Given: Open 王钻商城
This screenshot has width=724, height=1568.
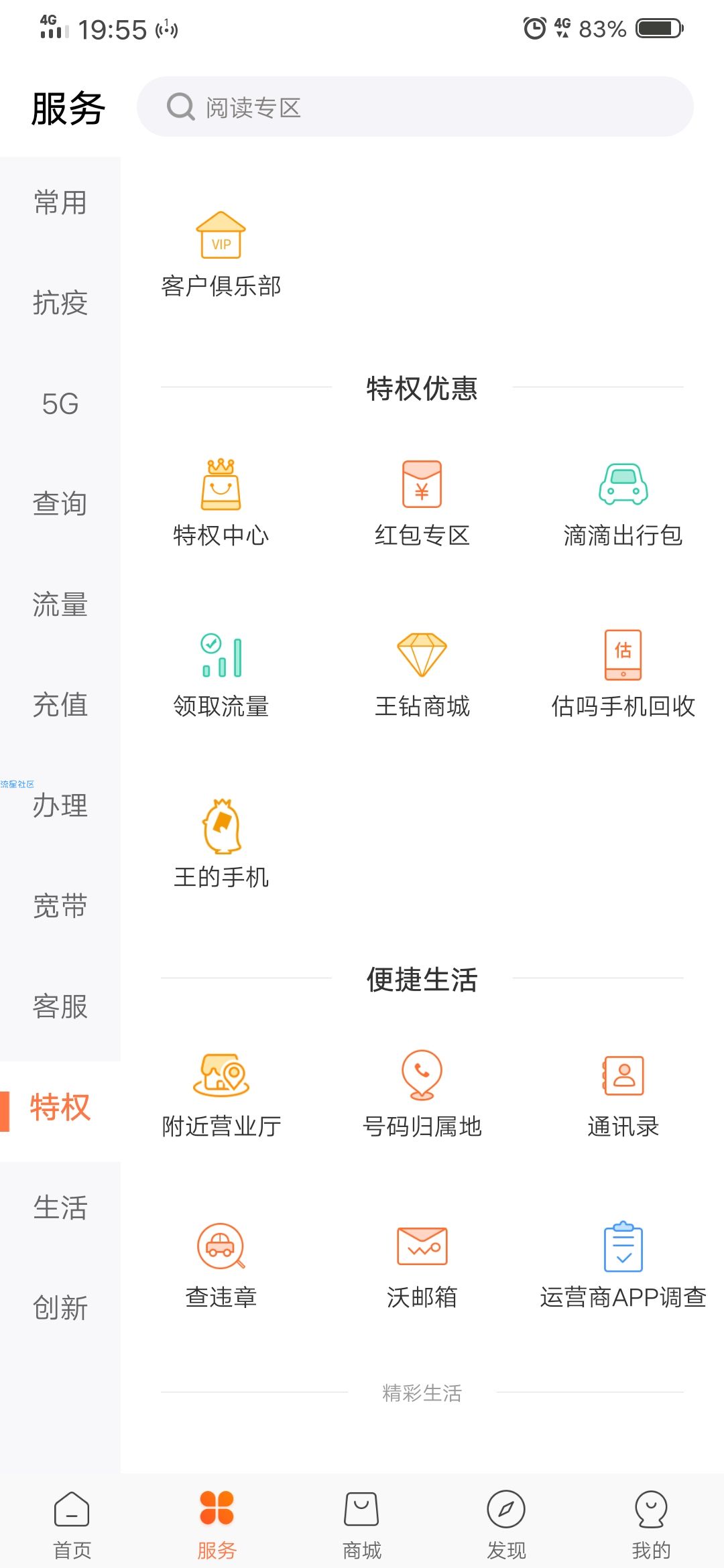Looking at the screenshot, I should [x=422, y=673].
